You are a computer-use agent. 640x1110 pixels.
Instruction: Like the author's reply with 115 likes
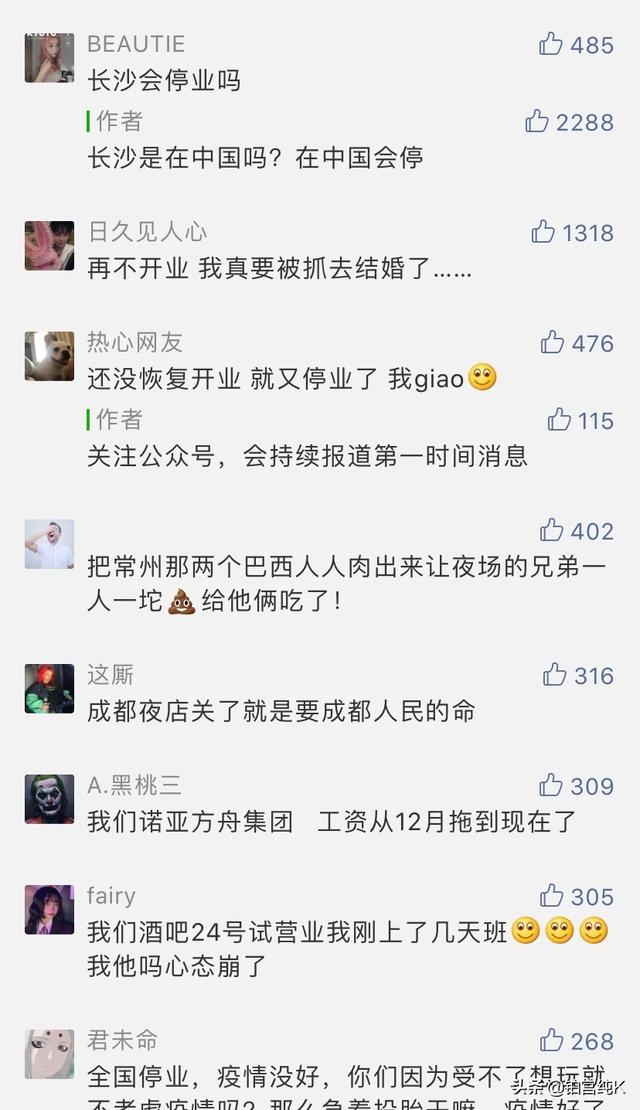coord(559,419)
